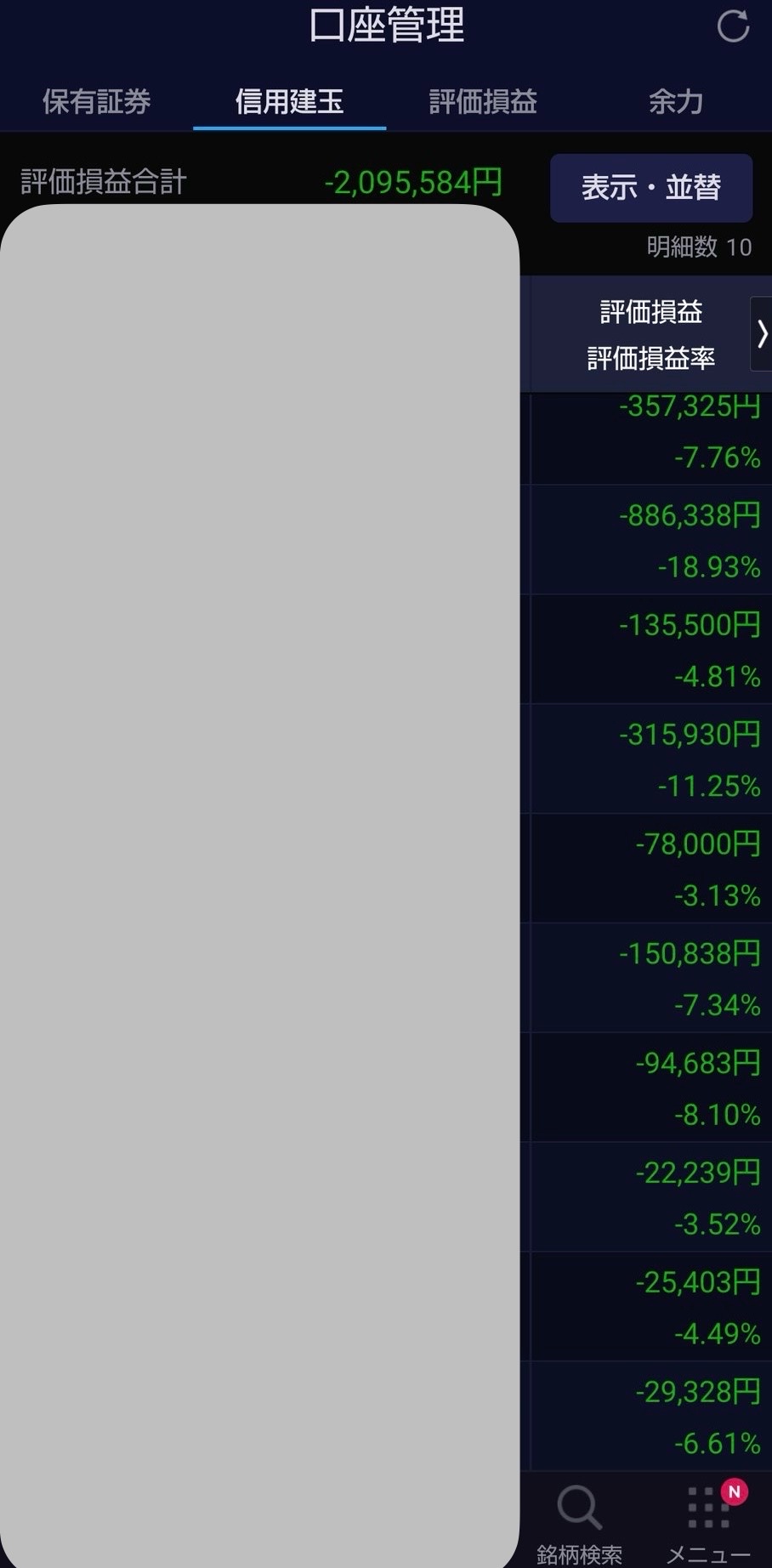The width and height of the screenshot is (772, 1568).
Task: Open the position with -357,325円 loss
Action: 650,435
